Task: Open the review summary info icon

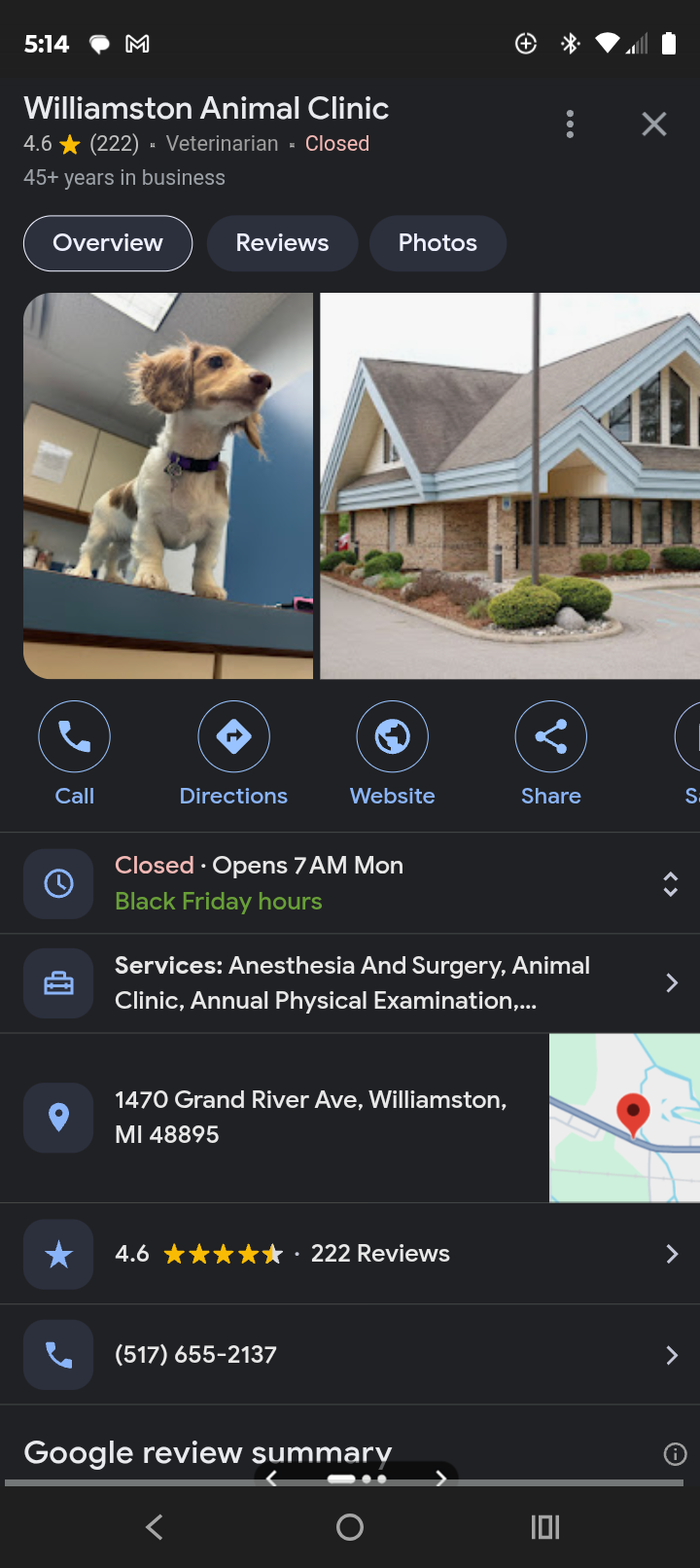Action: click(675, 1454)
